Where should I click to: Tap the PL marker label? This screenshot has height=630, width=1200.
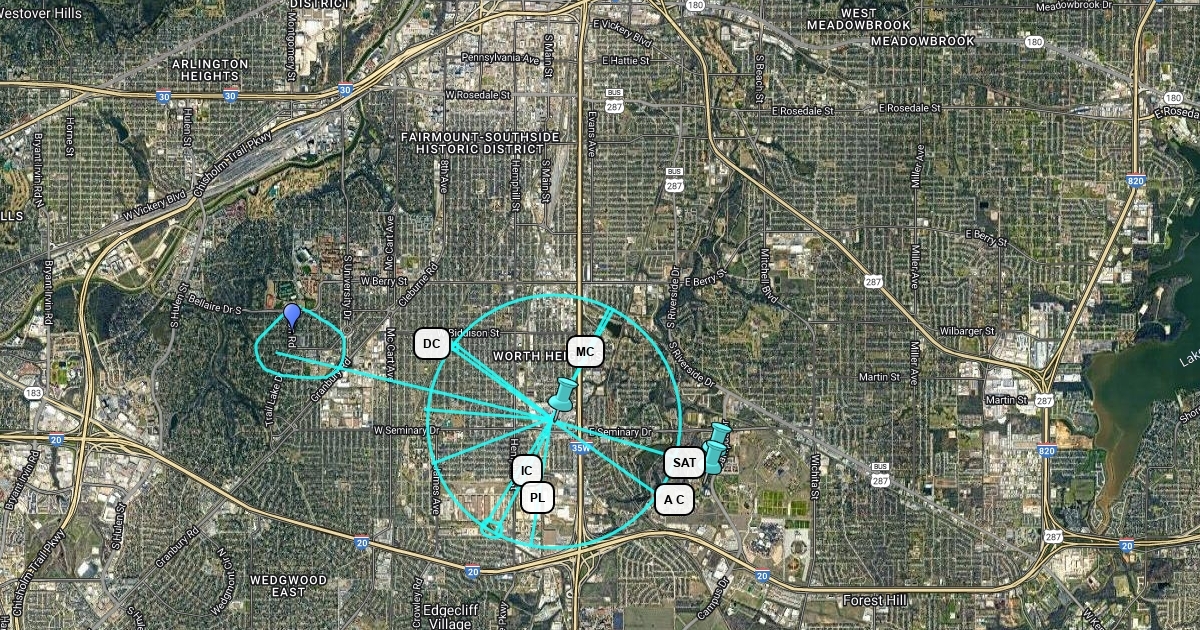click(537, 497)
